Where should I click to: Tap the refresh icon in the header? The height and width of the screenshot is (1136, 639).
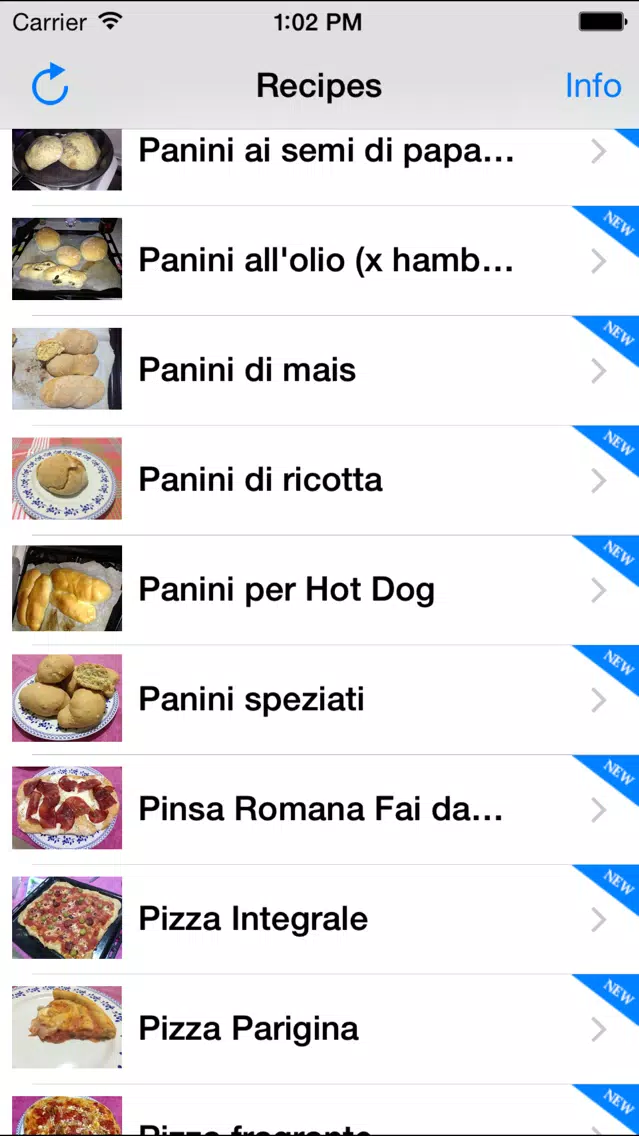[50, 85]
